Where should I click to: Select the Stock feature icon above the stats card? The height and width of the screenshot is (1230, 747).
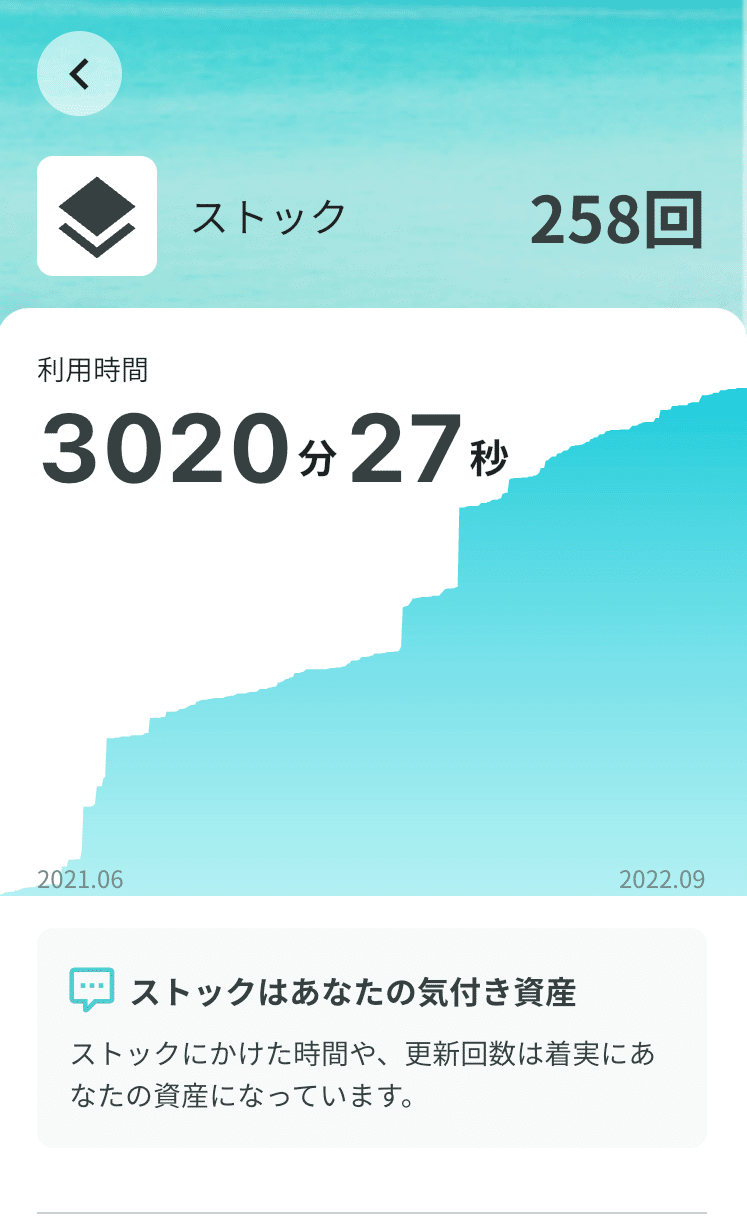pyautogui.click(x=96, y=215)
